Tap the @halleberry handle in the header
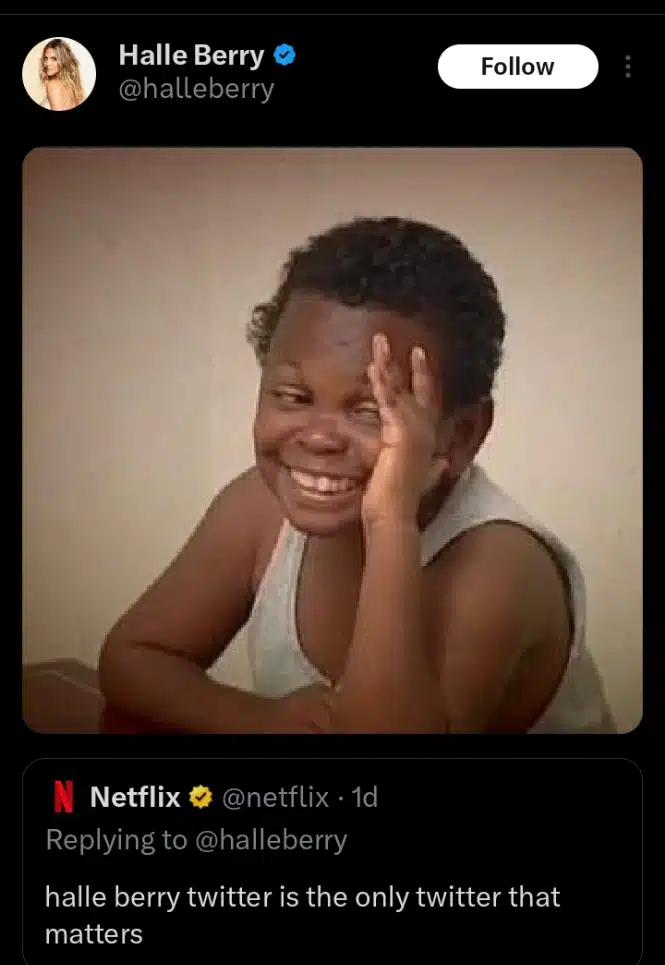The height and width of the screenshot is (965, 665). click(196, 90)
